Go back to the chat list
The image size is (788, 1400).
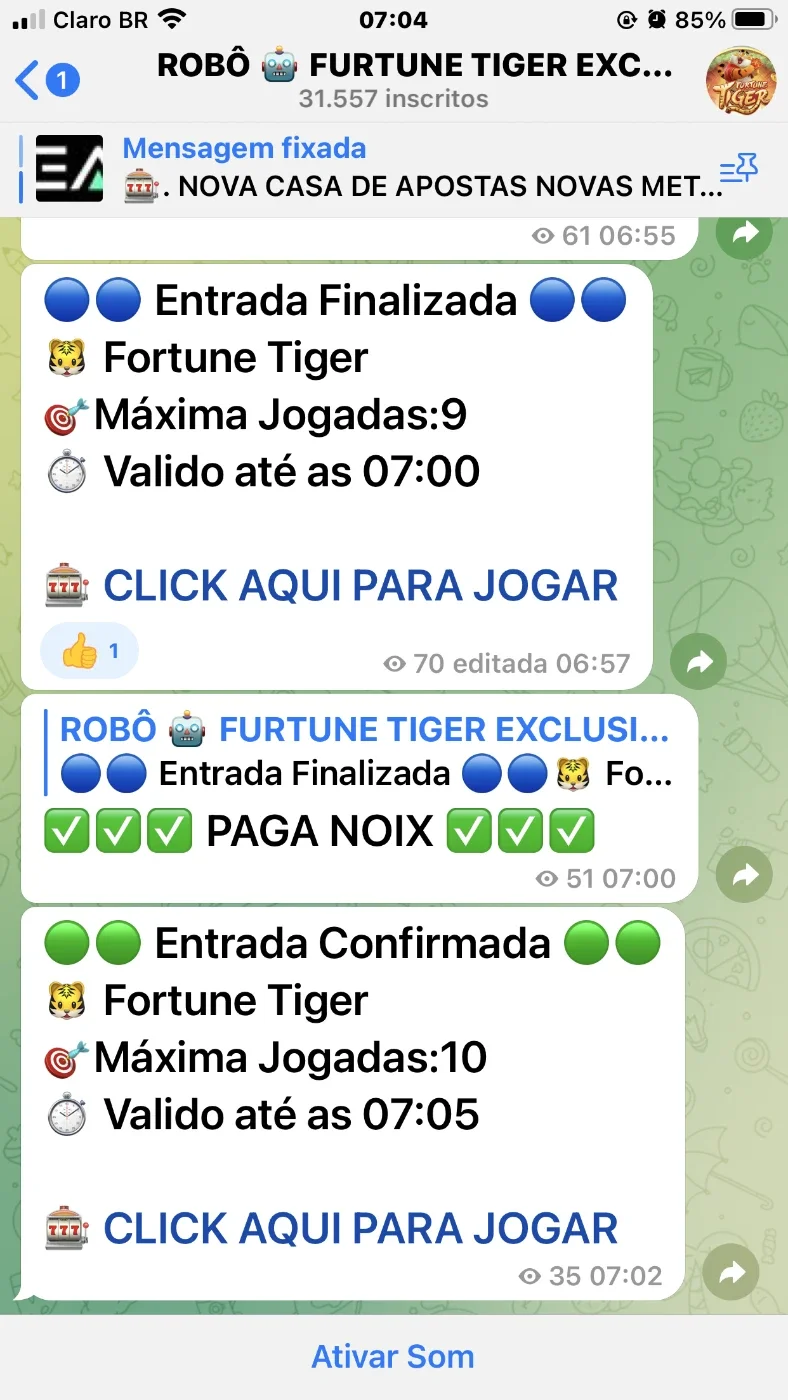click(x=47, y=81)
